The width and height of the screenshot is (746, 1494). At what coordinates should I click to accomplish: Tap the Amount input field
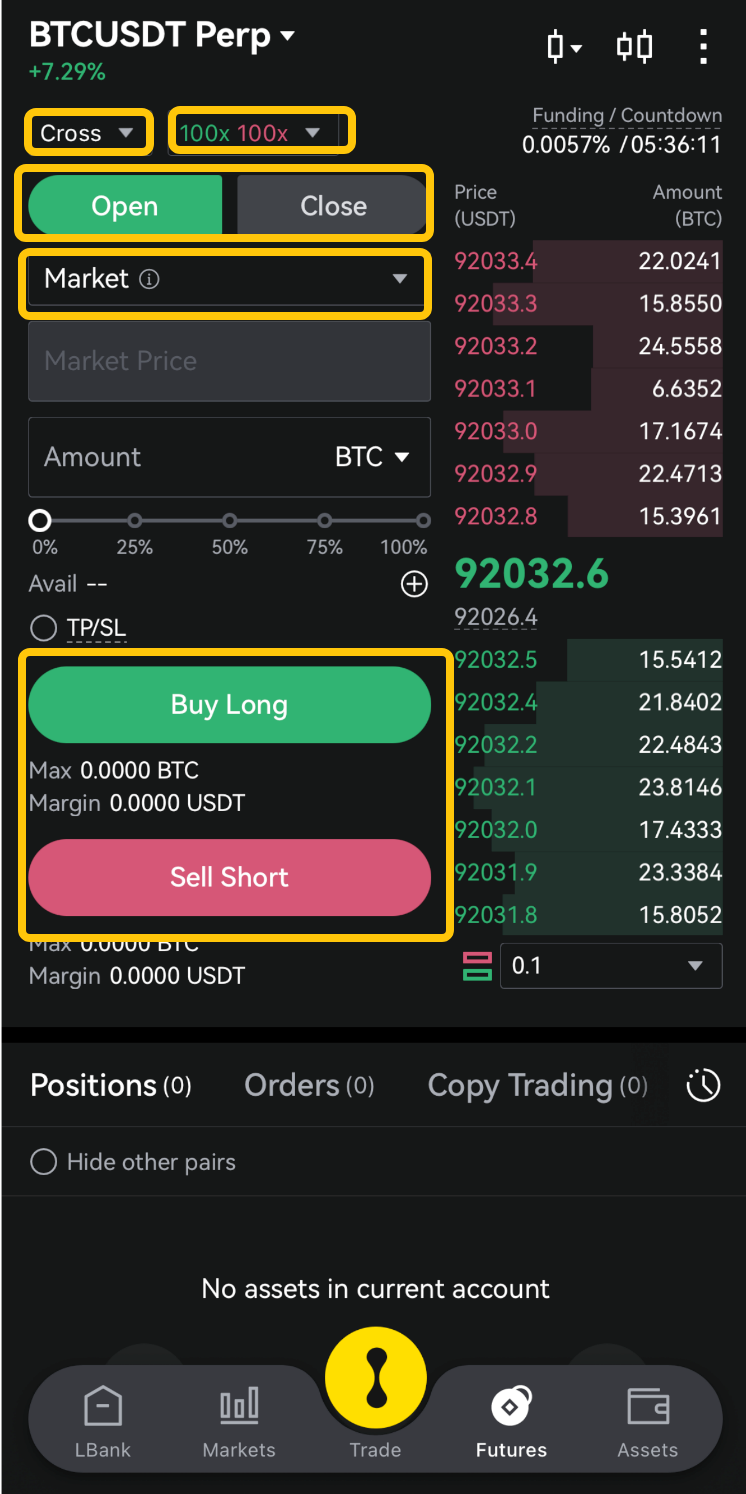point(229,457)
